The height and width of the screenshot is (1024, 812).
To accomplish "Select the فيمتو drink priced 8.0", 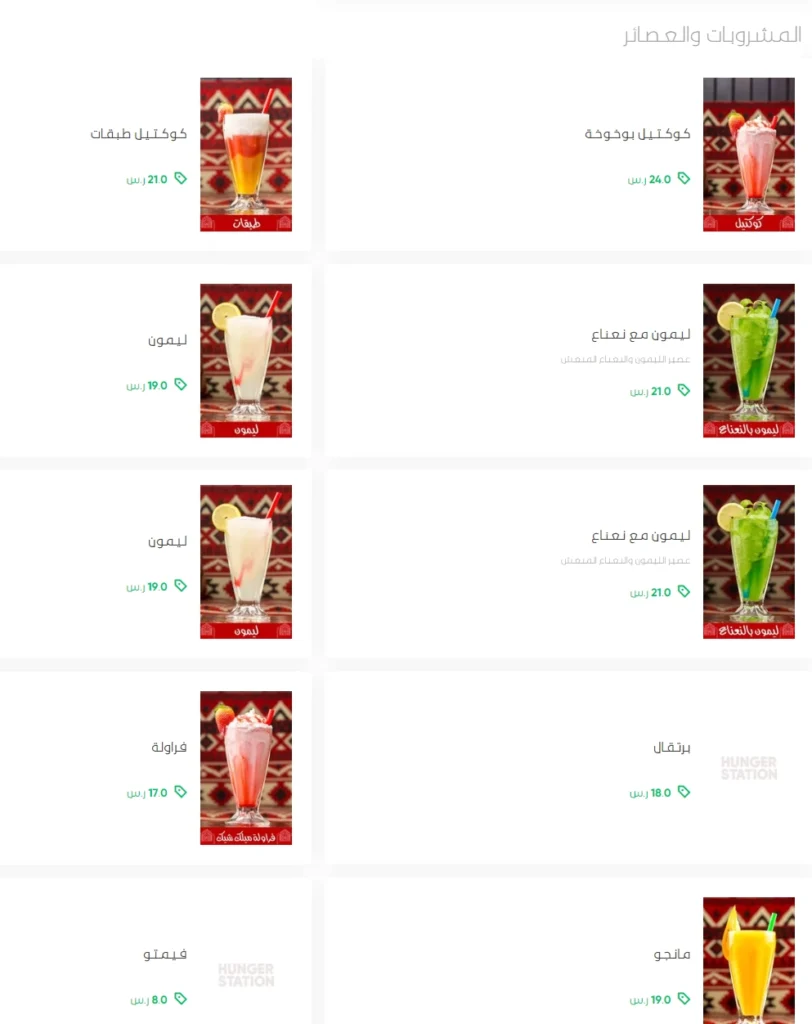I will [x=165, y=955].
